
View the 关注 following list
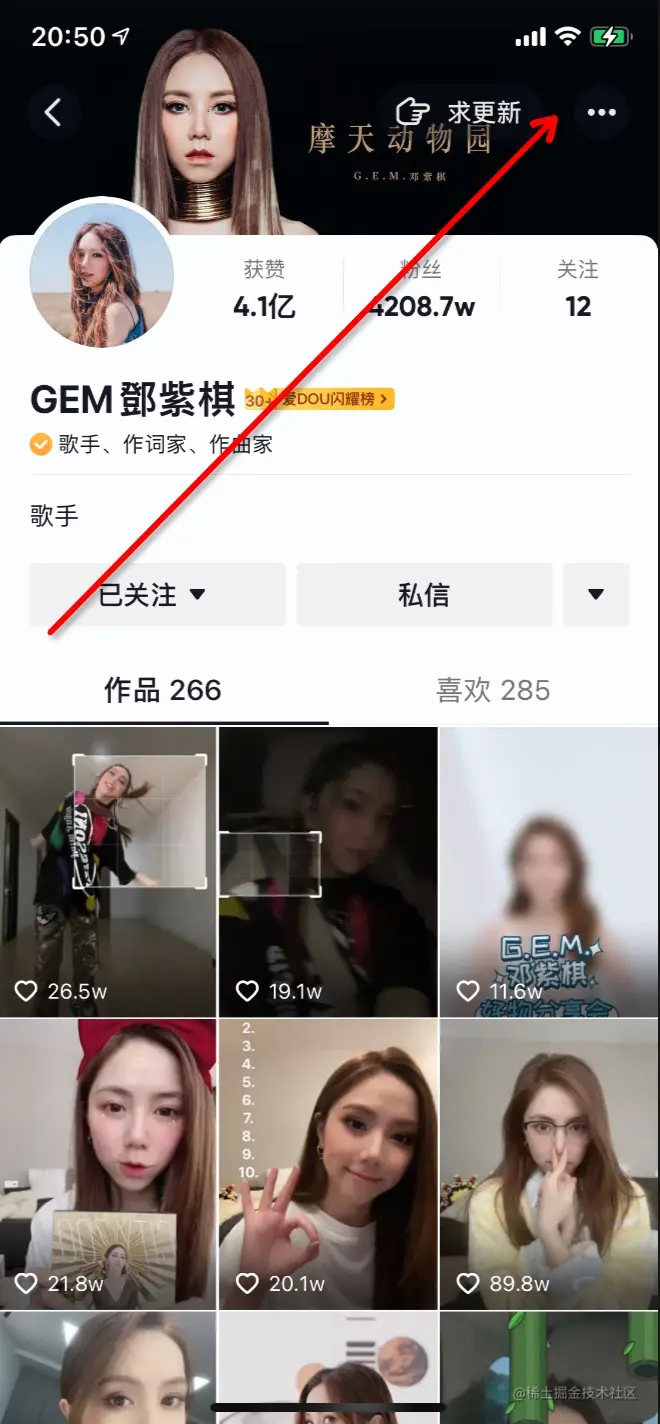[x=578, y=289]
